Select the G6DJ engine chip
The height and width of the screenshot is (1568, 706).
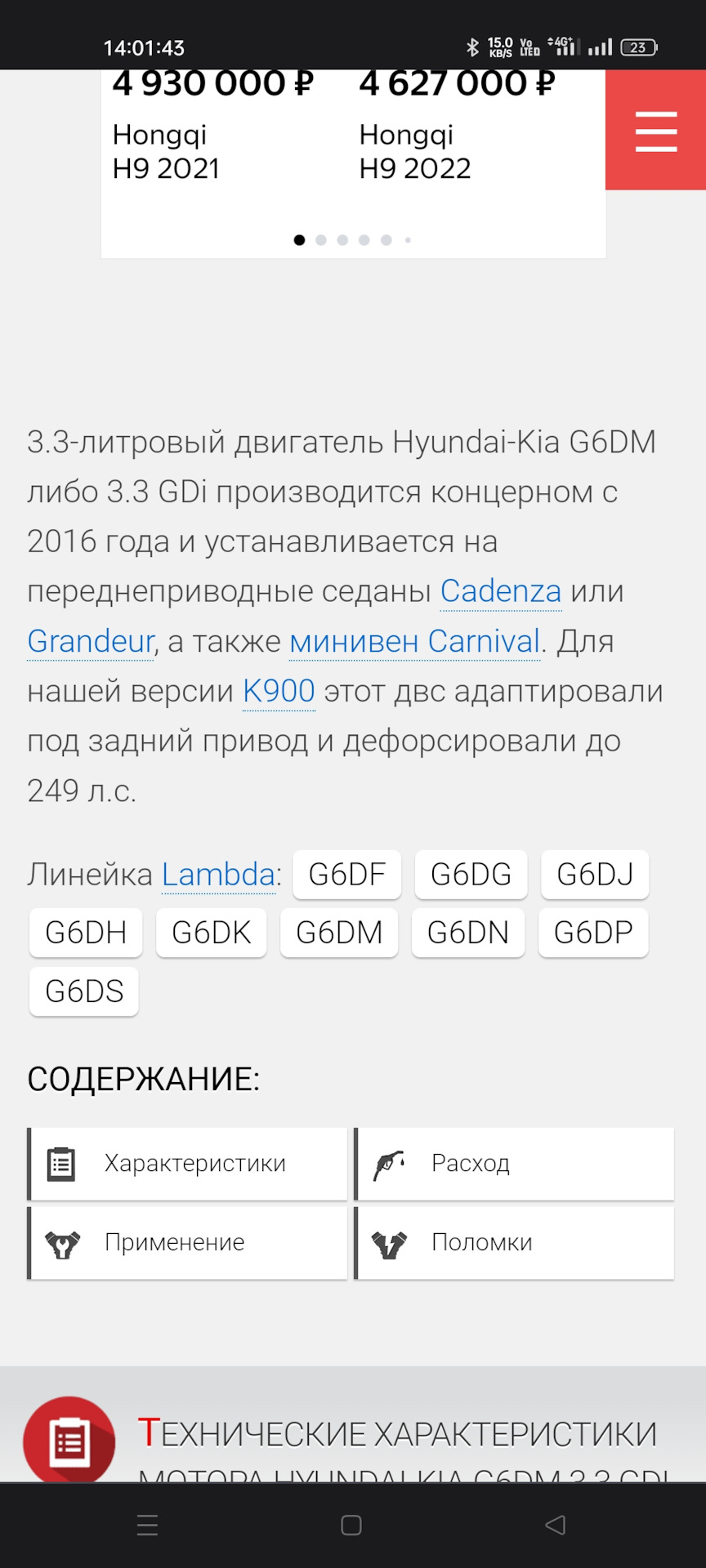595,875
